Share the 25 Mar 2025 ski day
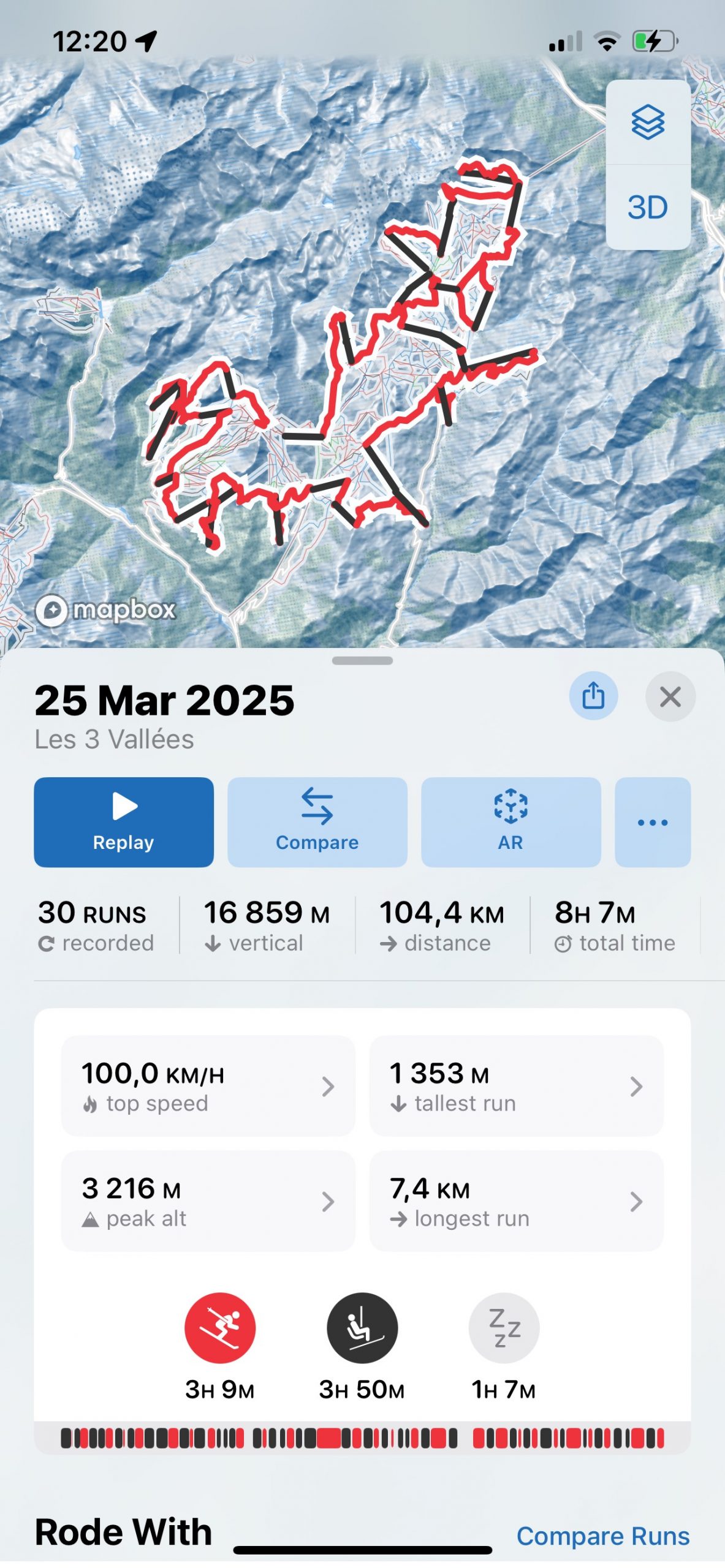 593,696
